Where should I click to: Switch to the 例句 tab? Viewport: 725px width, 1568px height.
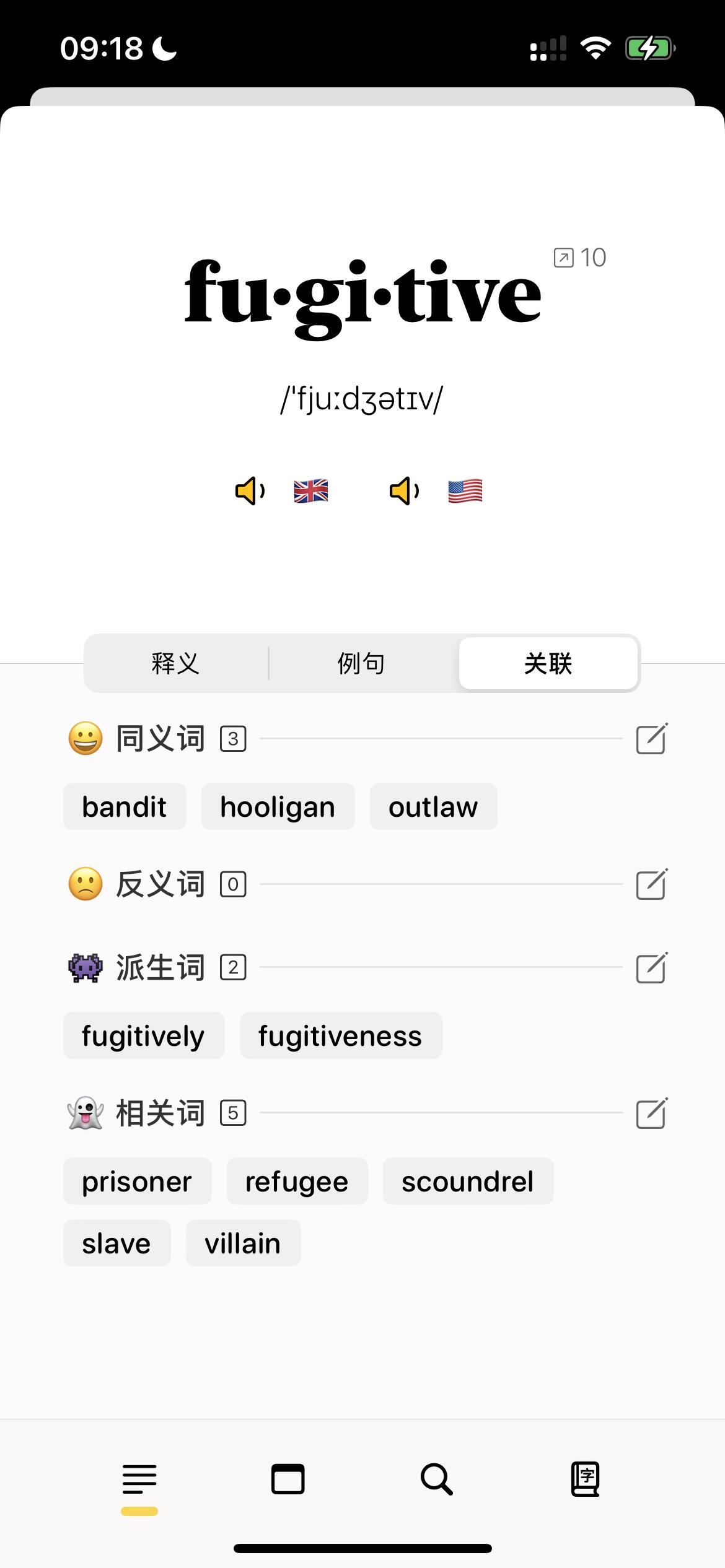361,663
